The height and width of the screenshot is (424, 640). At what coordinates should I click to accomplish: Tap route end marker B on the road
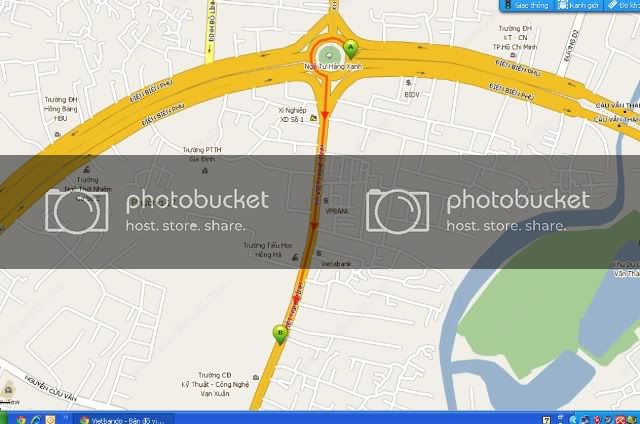279,334
